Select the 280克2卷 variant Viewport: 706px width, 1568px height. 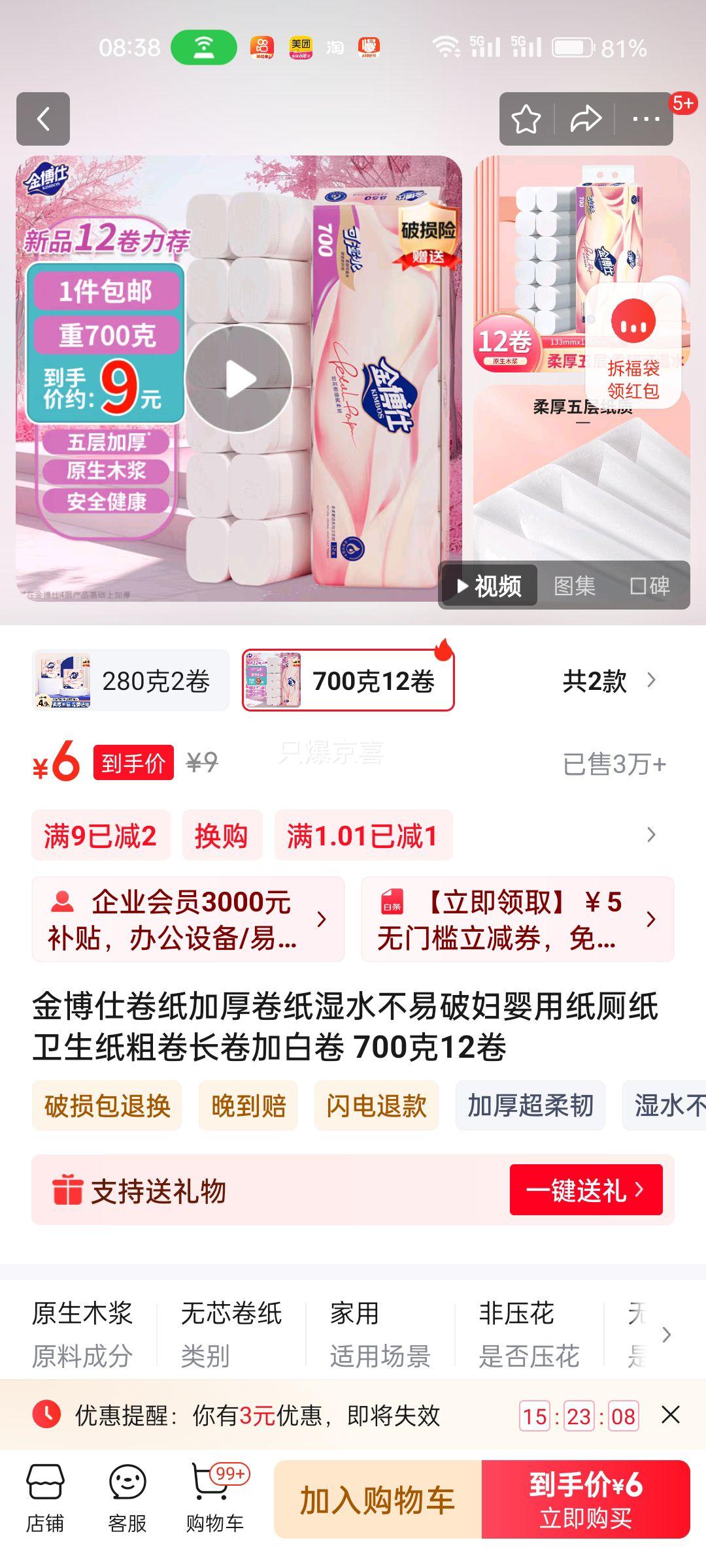point(131,681)
